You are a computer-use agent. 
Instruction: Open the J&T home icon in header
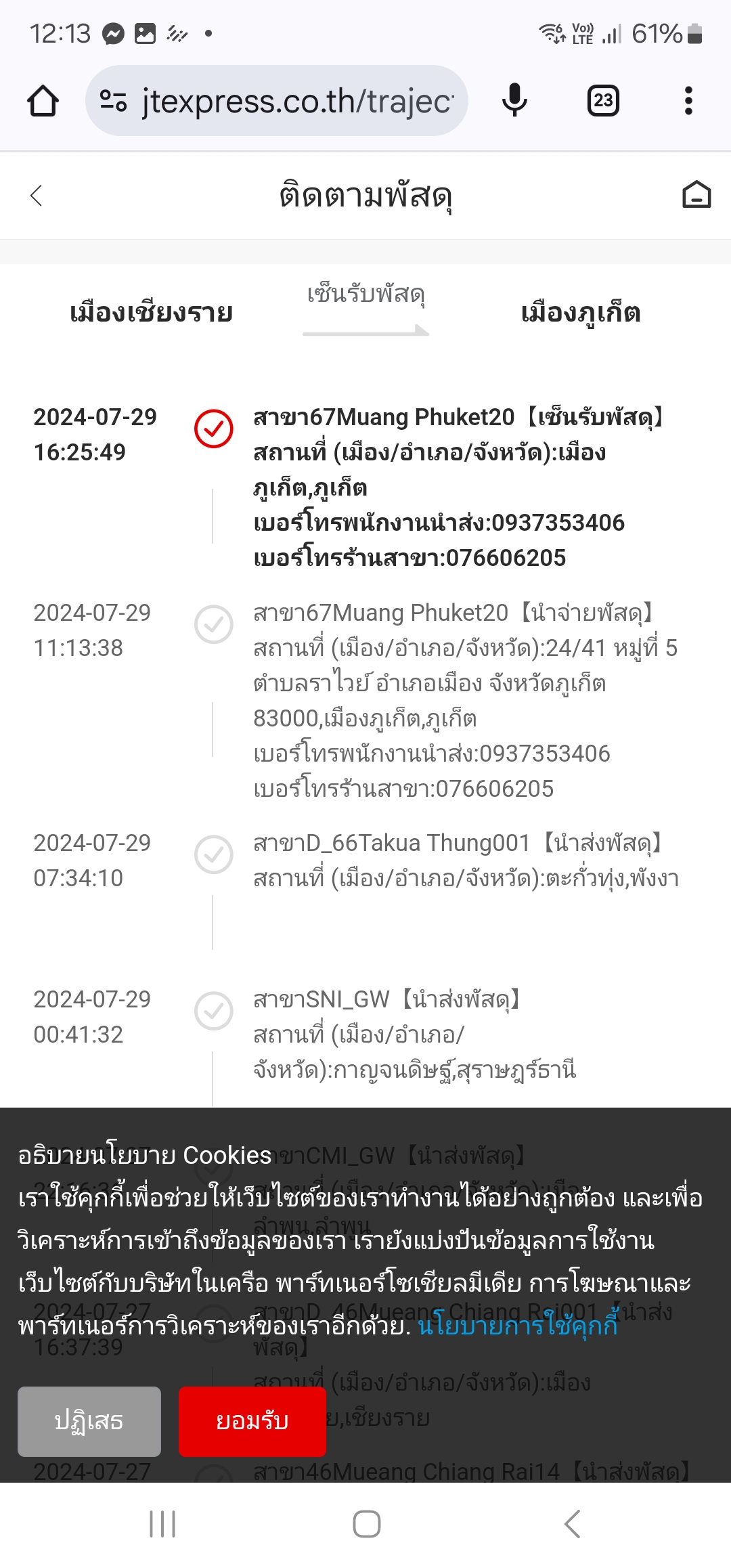696,195
